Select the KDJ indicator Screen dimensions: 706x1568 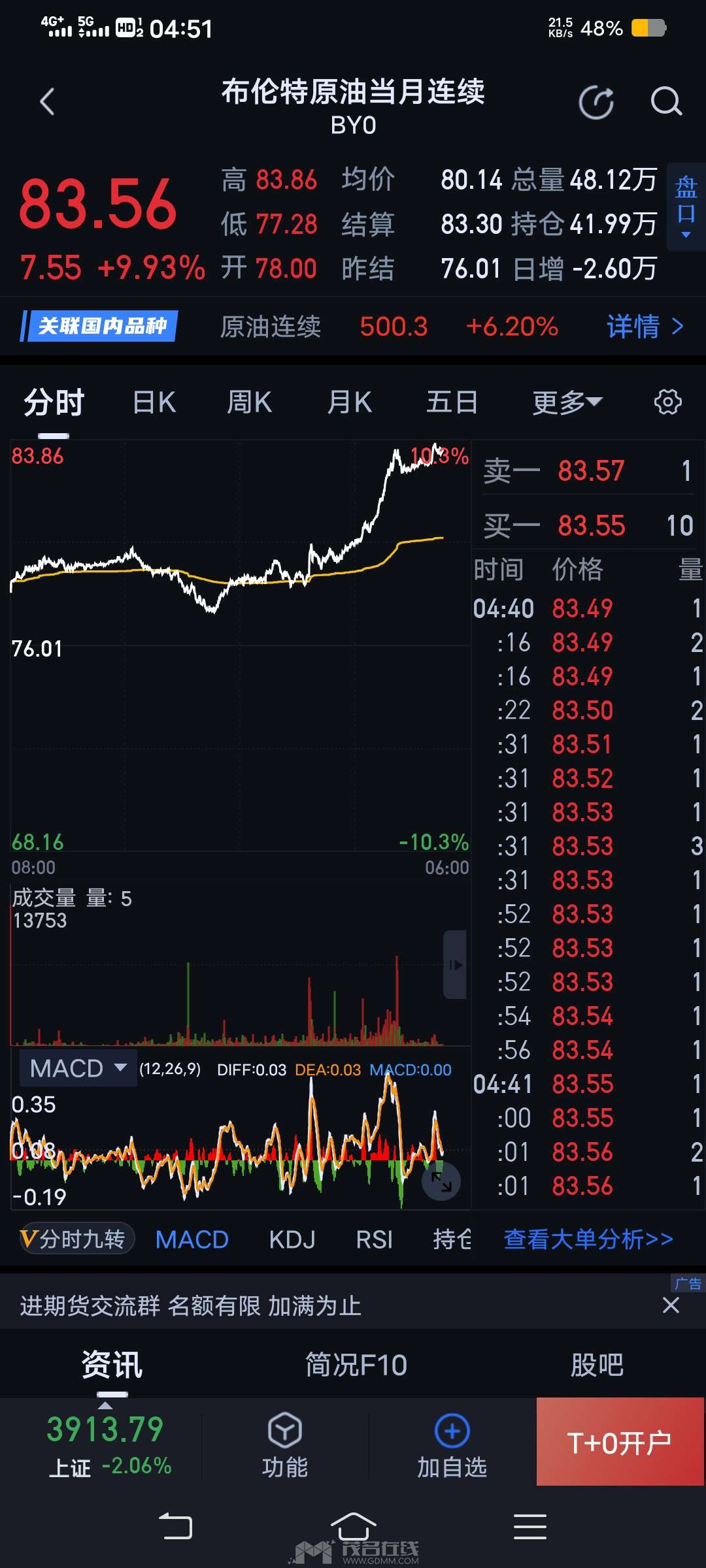click(292, 1239)
